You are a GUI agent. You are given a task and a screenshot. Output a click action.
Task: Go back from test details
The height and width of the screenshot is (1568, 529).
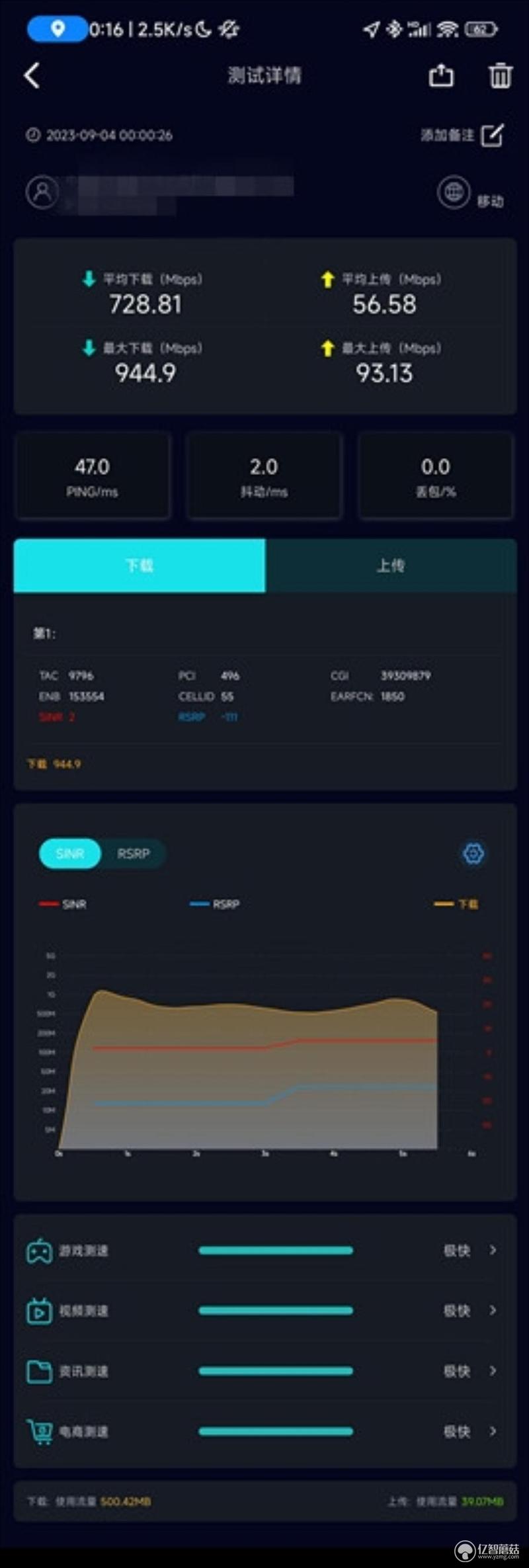coord(32,75)
